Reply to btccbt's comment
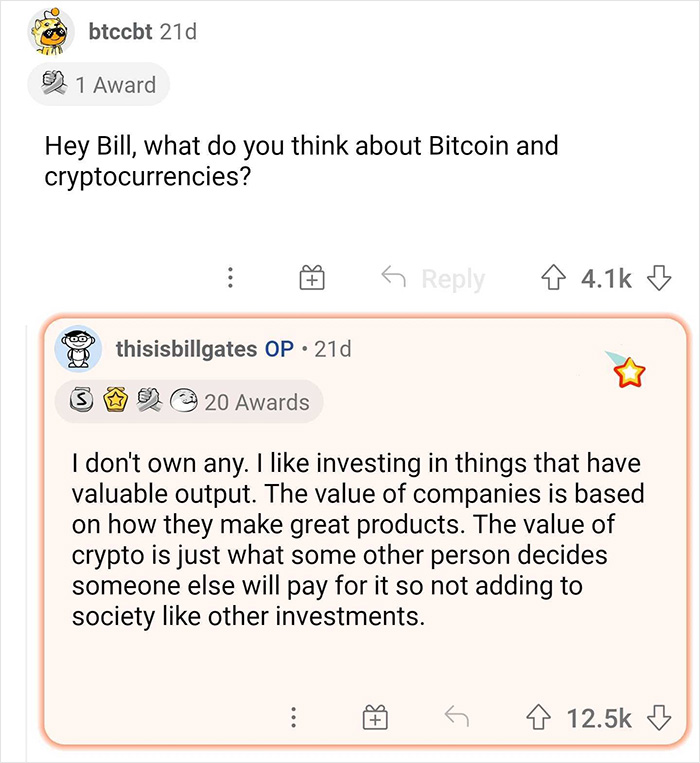This screenshot has height=763, width=700. [434, 279]
